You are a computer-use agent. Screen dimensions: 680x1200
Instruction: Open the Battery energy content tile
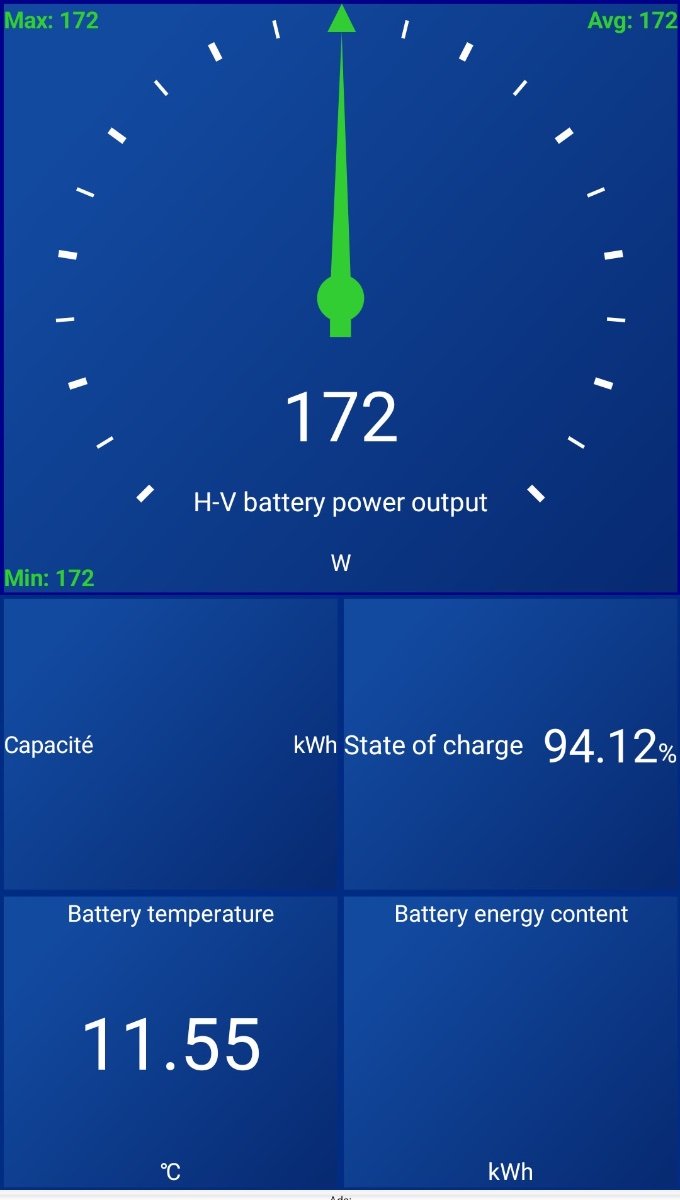pyautogui.click(x=510, y=1042)
